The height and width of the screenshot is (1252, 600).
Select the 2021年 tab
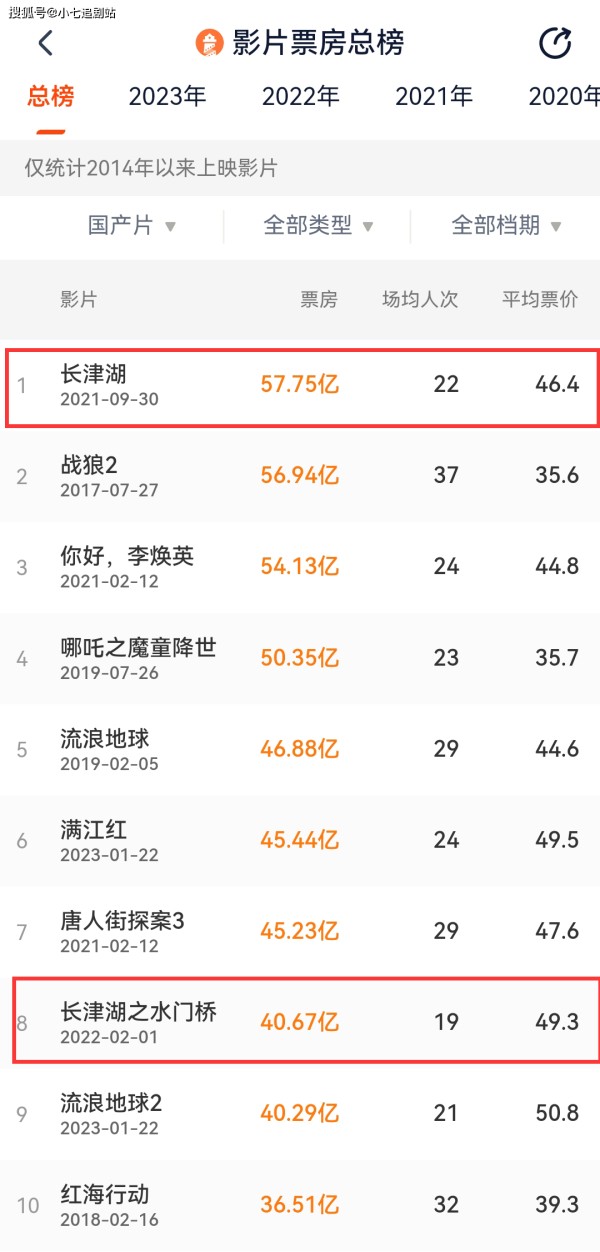[x=434, y=97]
